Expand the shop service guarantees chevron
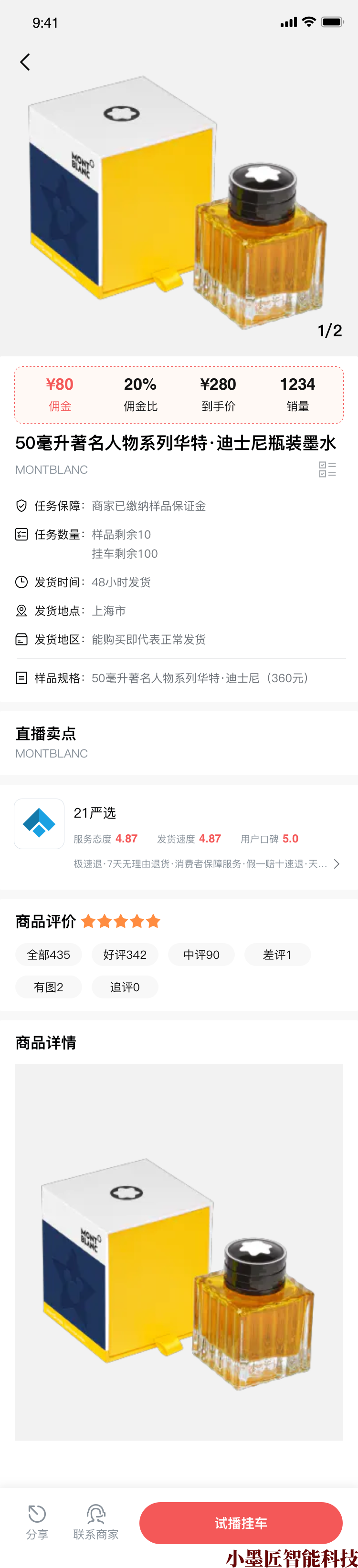This screenshot has width=358, height=1568. tap(337, 864)
